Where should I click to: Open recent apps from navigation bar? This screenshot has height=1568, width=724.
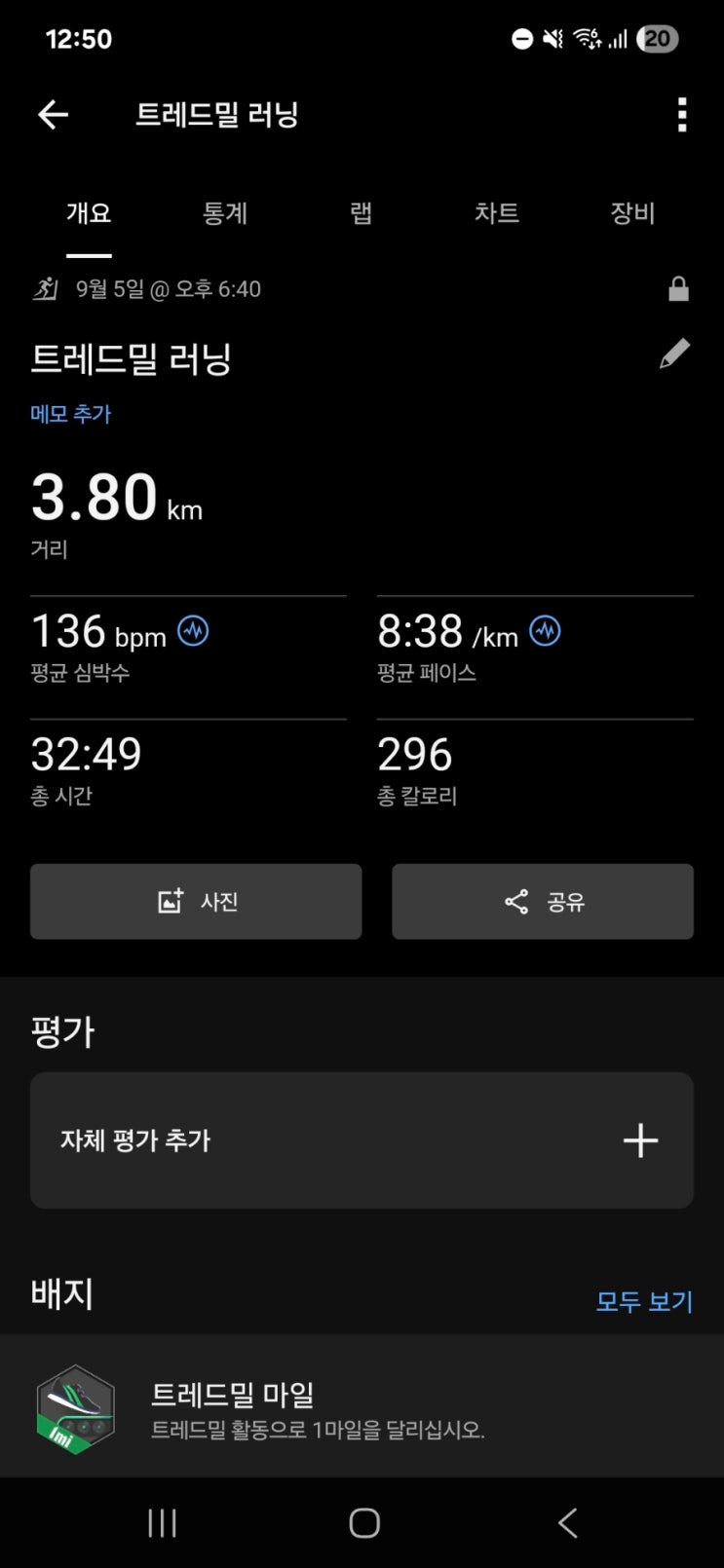click(162, 1523)
